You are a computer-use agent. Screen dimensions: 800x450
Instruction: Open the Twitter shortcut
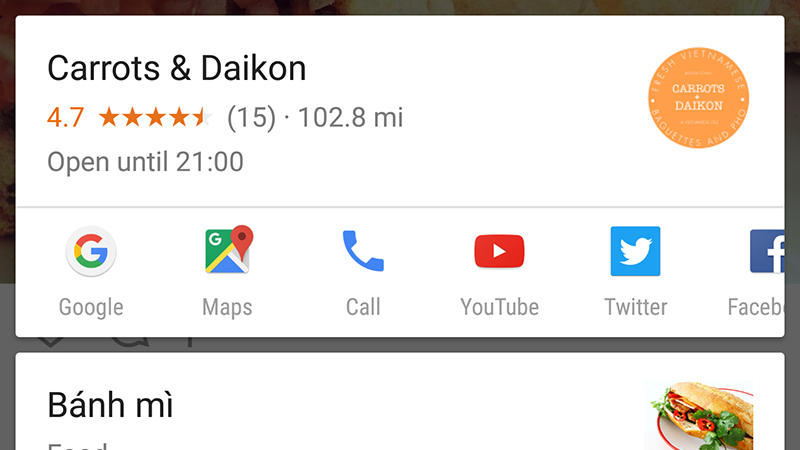pyautogui.click(x=635, y=270)
